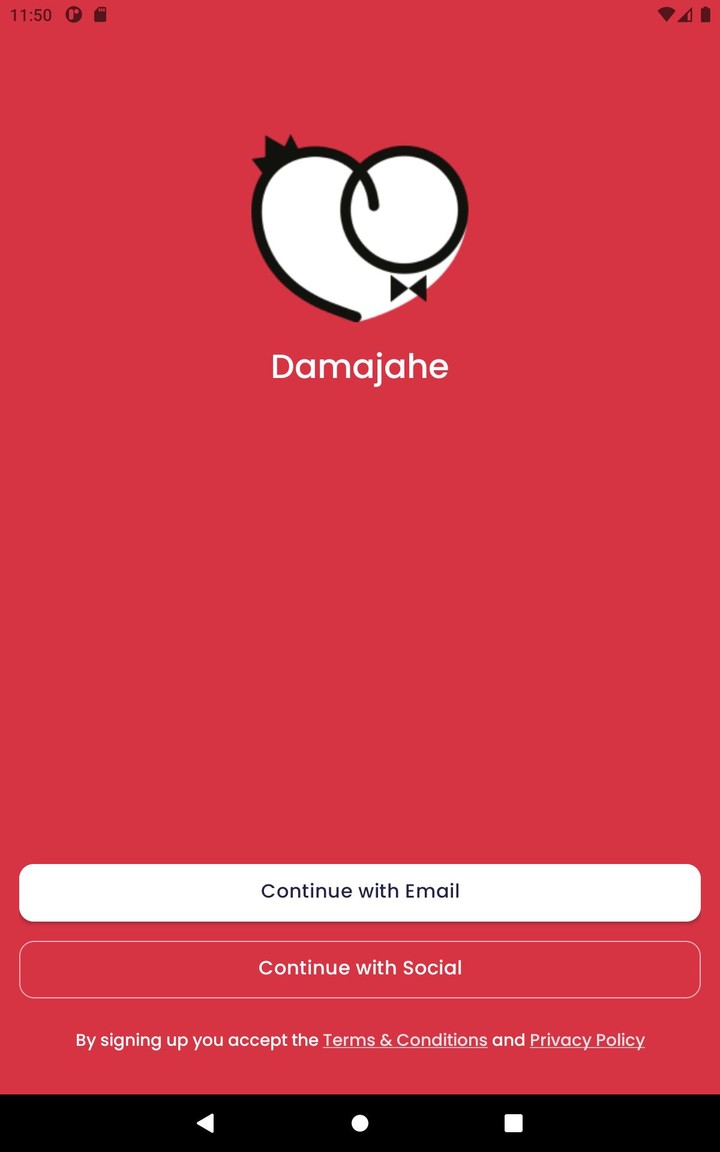The image size is (720, 1152).
Task: Tap the Damajahe app name text
Action: pyautogui.click(x=358, y=366)
